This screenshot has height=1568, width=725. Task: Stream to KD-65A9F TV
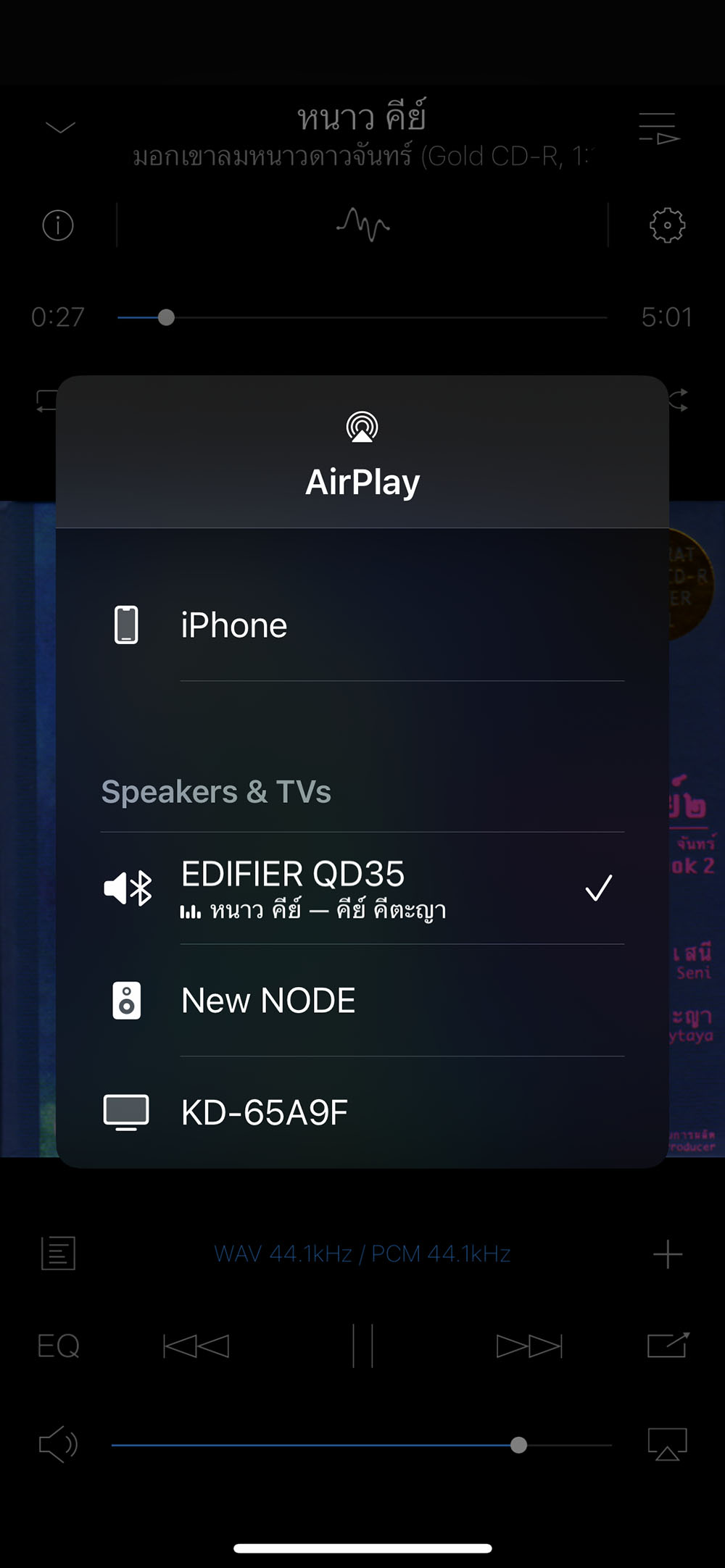pos(265,1113)
